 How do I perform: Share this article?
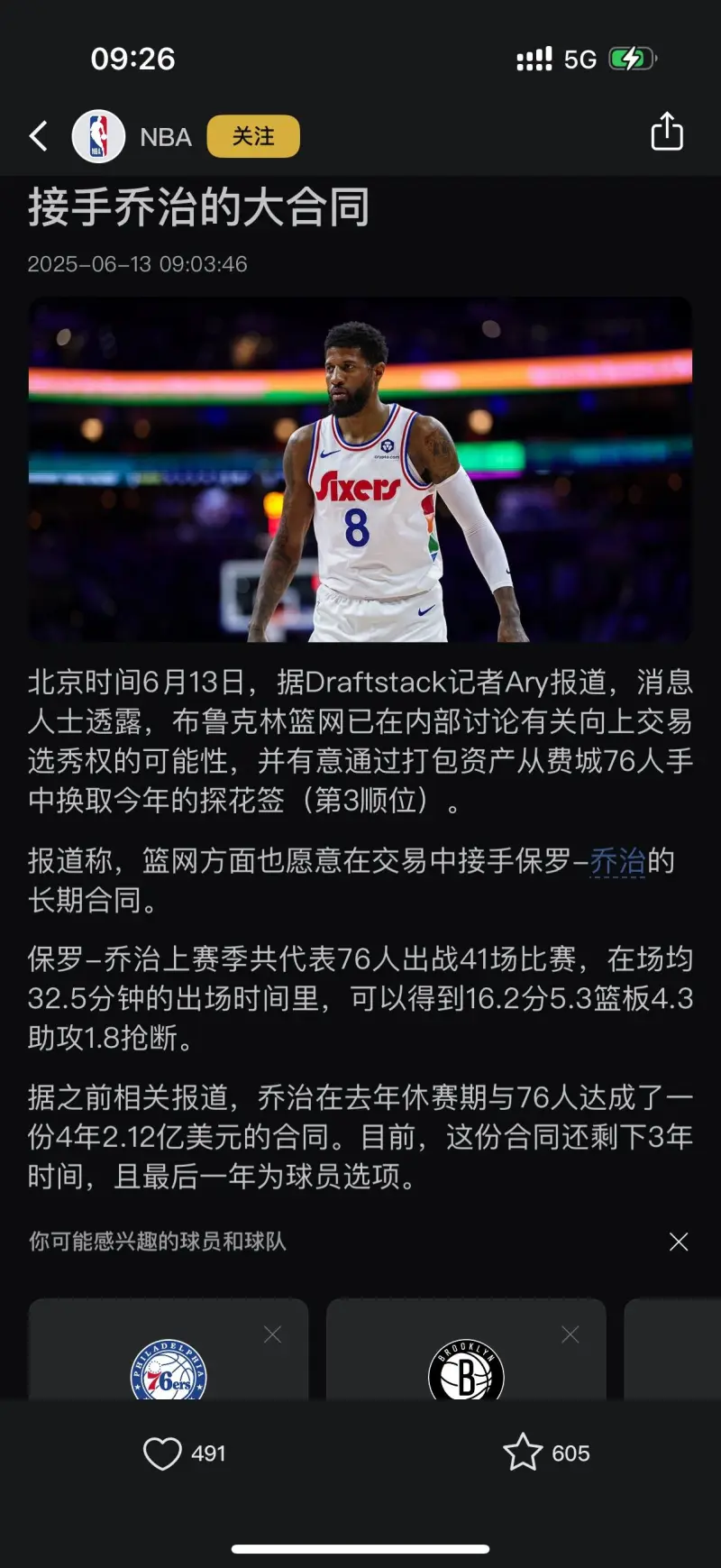[667, 133]
